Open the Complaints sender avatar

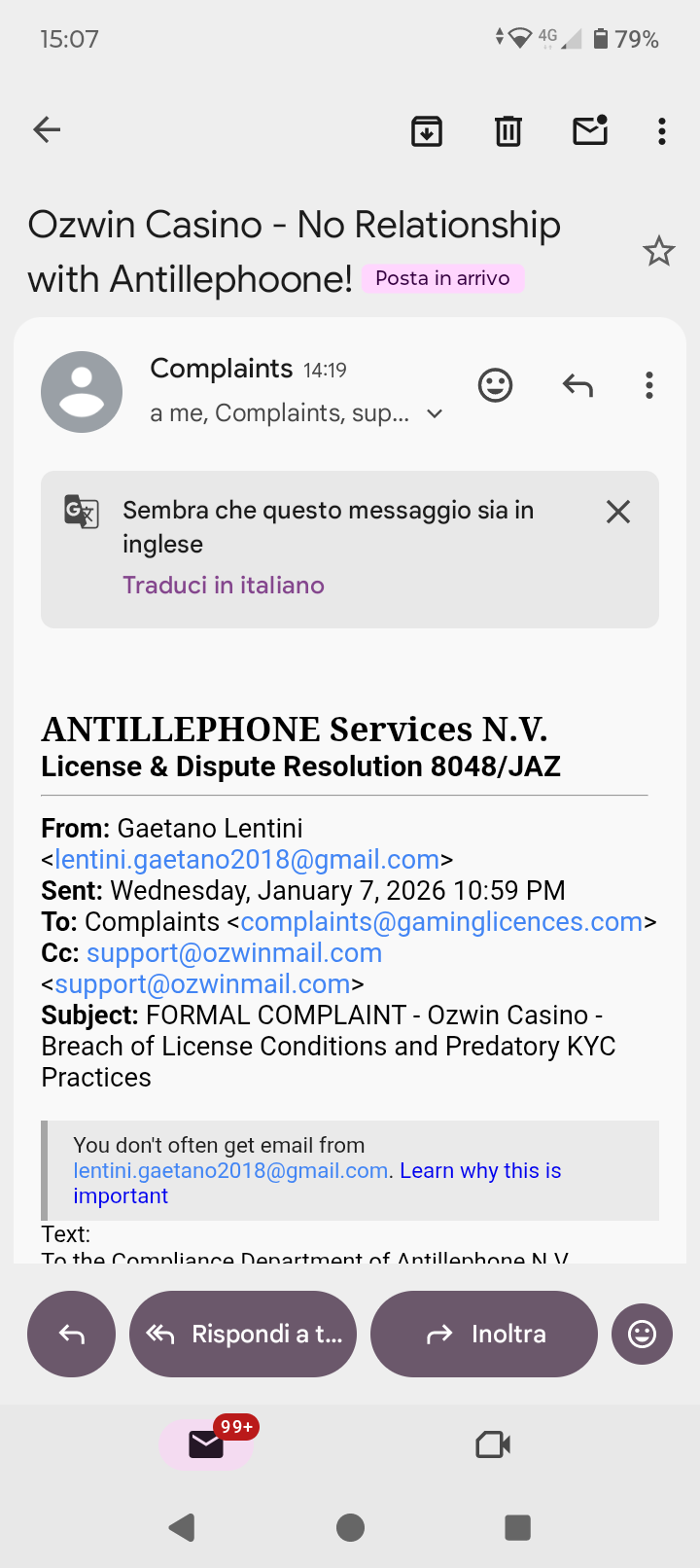point(82,392)
